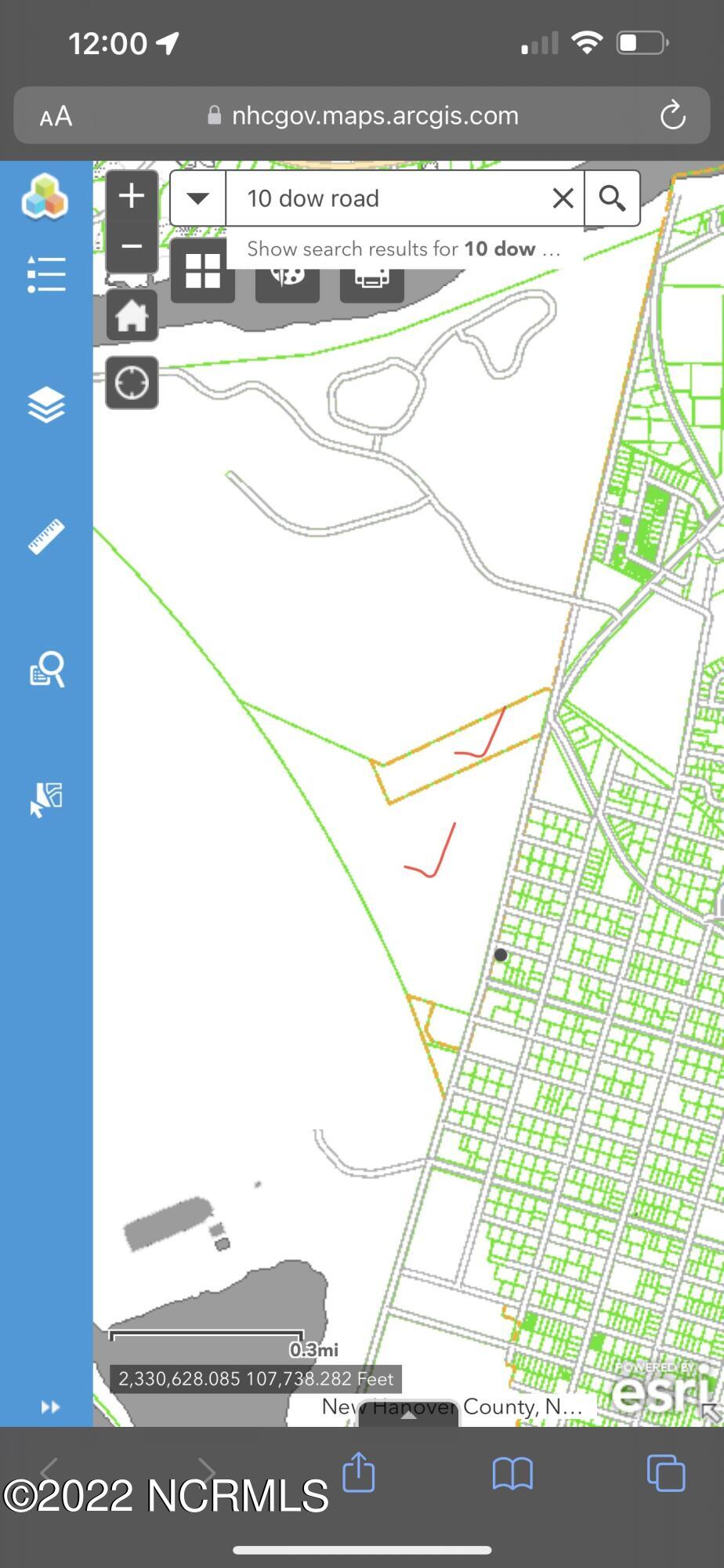This screenshot has height=1568, width=724.
Task: Return map to home extent
Action: (x=132, y=316)
